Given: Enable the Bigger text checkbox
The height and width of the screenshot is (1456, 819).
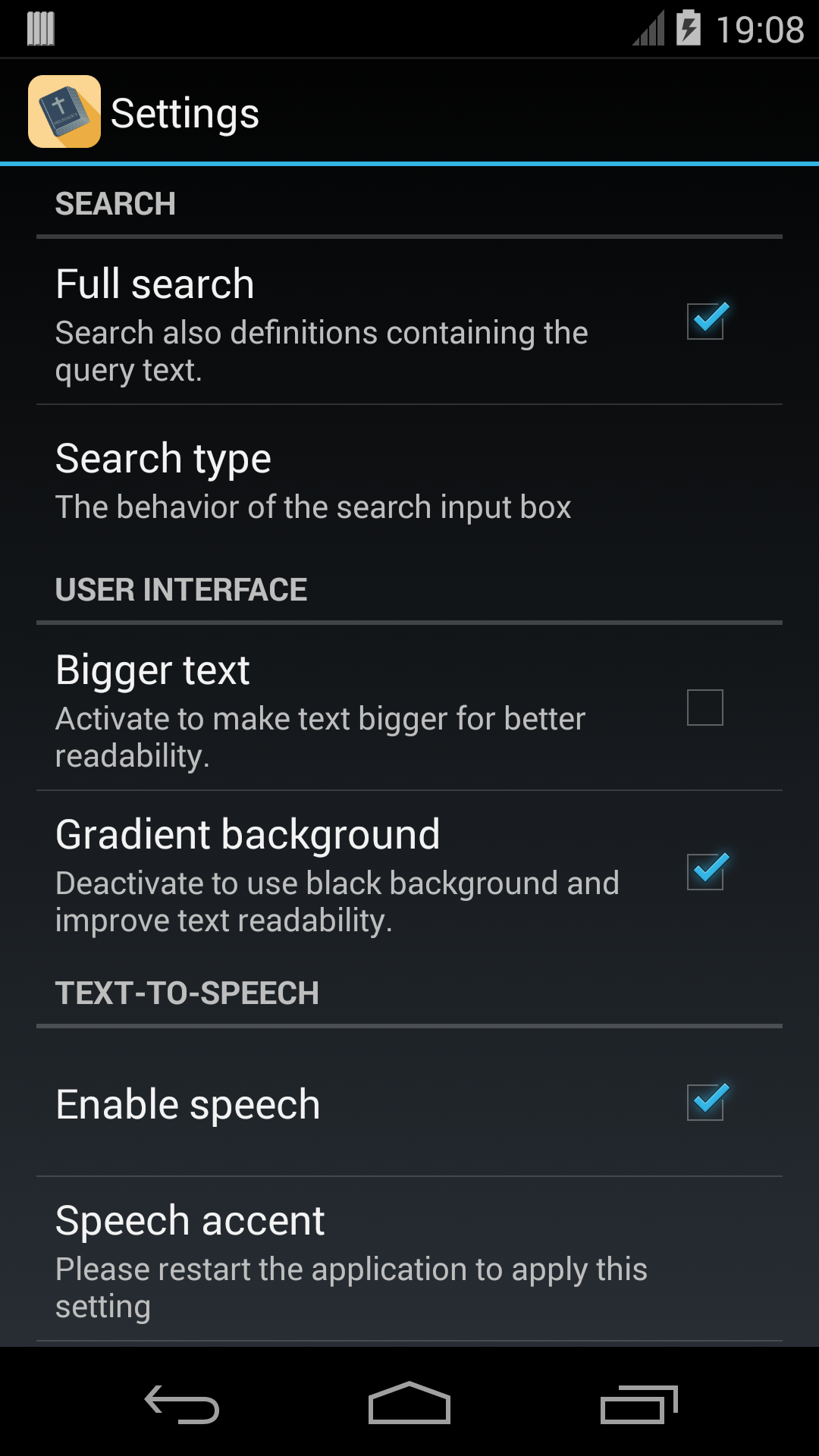Looking at the screenshot, I should coord(705,707).
